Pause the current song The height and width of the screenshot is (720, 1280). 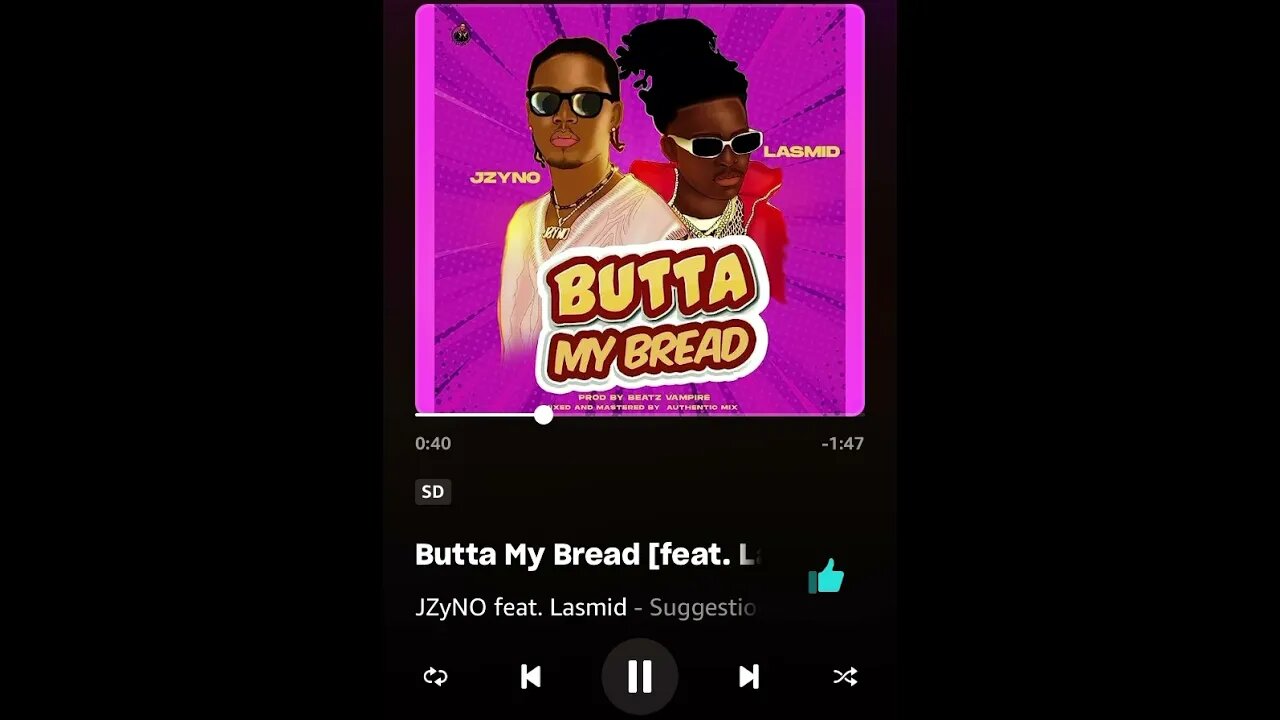tap(640, 677)
